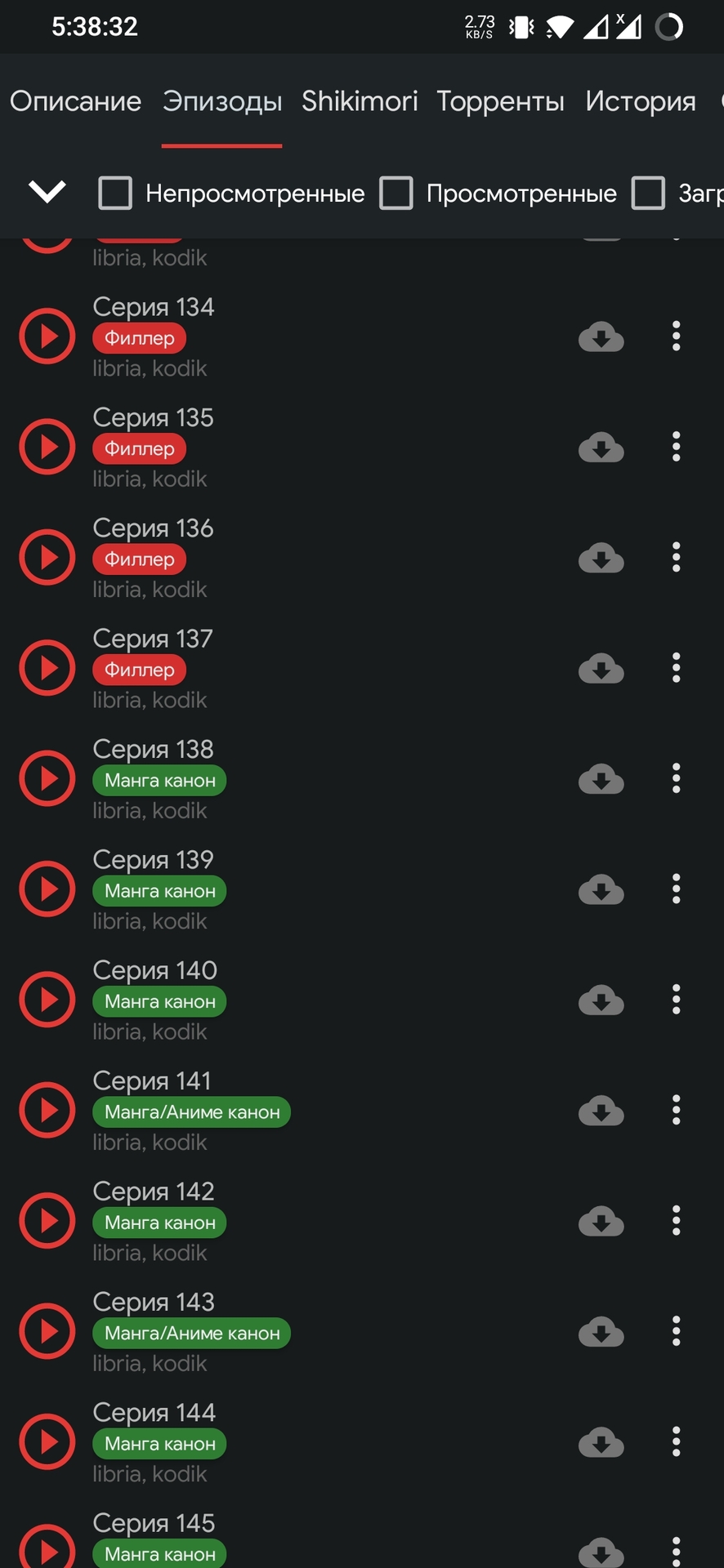Open the overflow menu for Серия 139
Image resolution: width=724 pixels, height=1568 pixels.
tap(676, 889)
